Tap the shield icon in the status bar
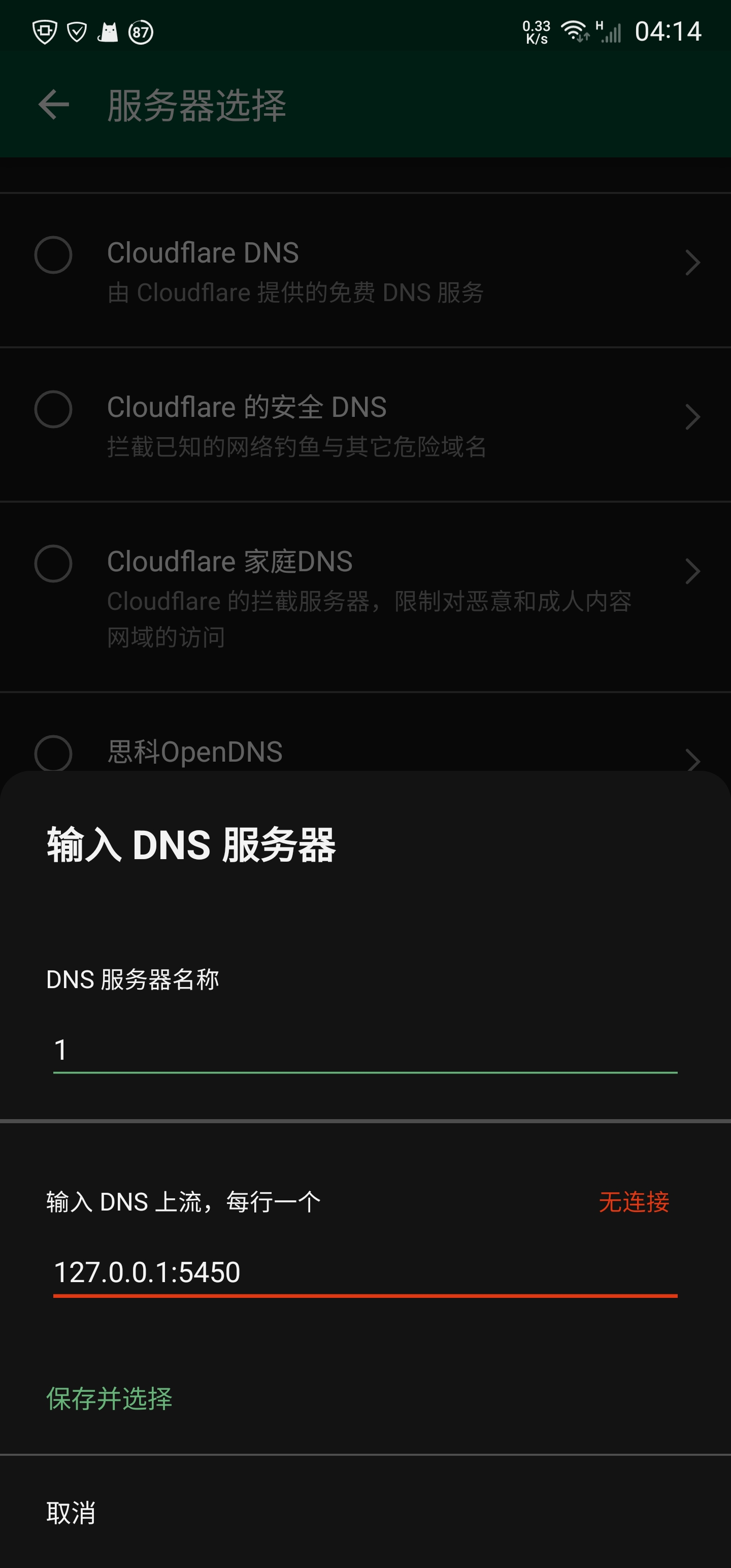Viewport: 731px width, 1568px height. [44, 31]
